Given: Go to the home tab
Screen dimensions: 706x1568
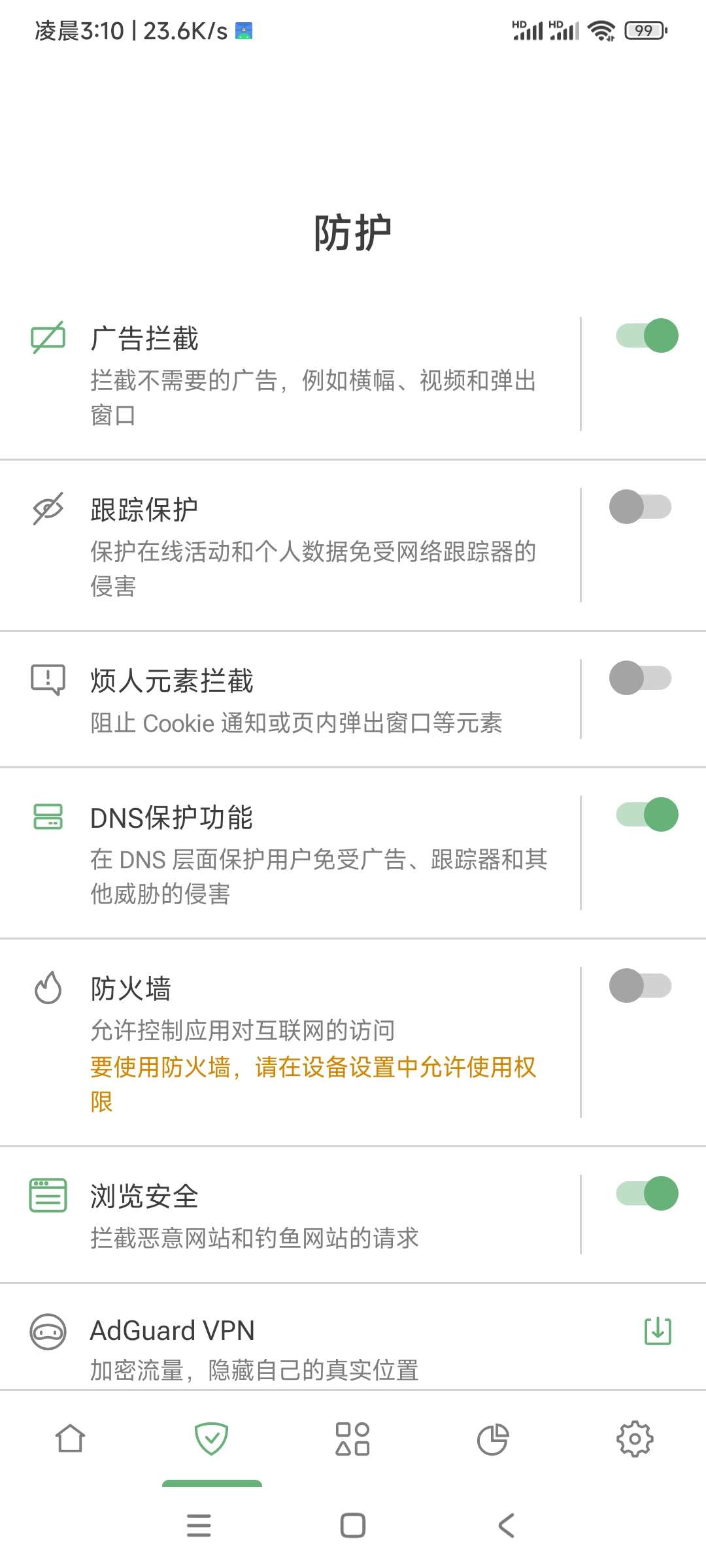Looking at the screenshot, I should pos(71,1439).
